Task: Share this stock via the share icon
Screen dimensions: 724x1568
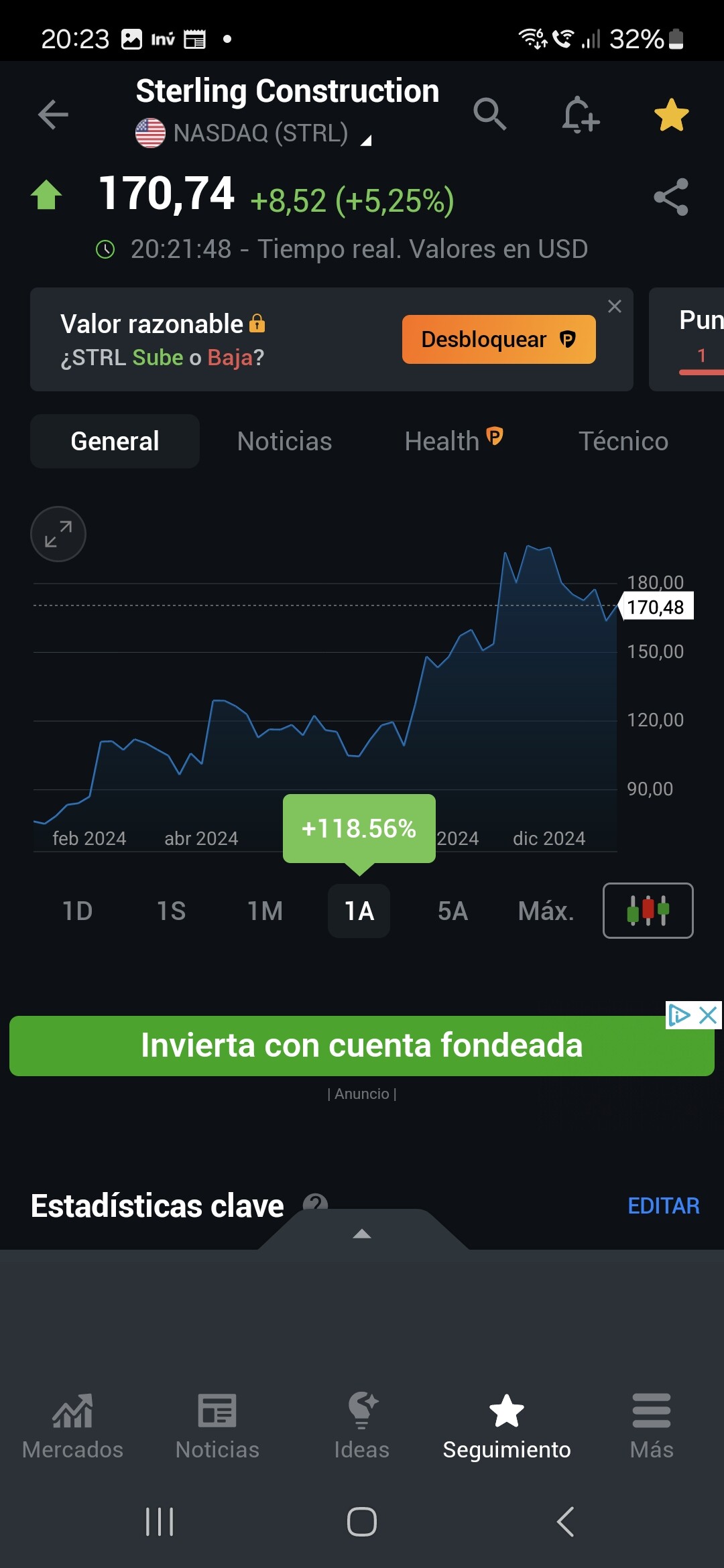Action: click(671, 197)
